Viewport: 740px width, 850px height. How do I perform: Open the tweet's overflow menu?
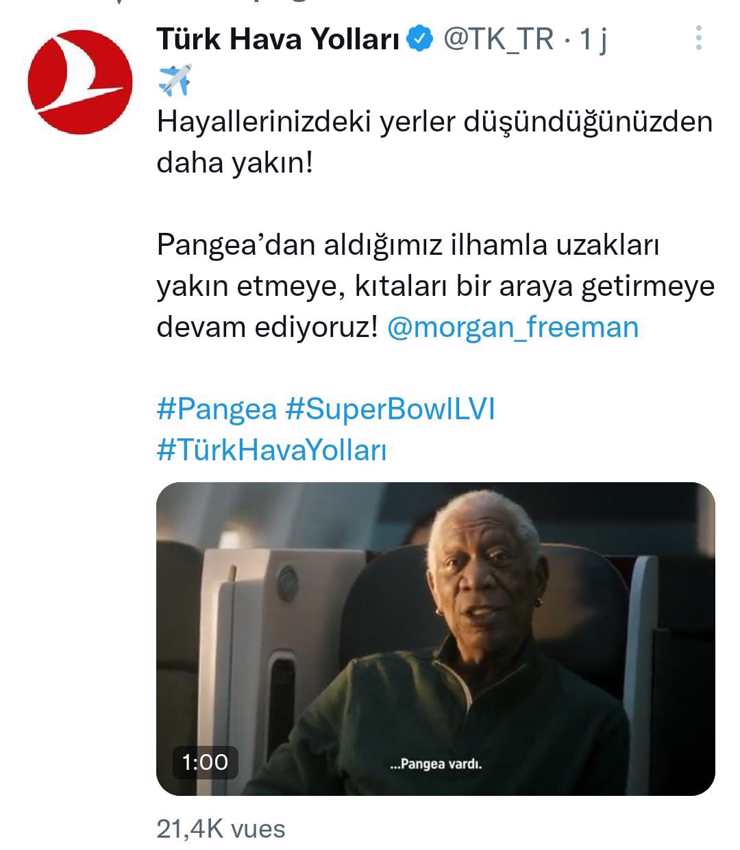click(699, 39)
